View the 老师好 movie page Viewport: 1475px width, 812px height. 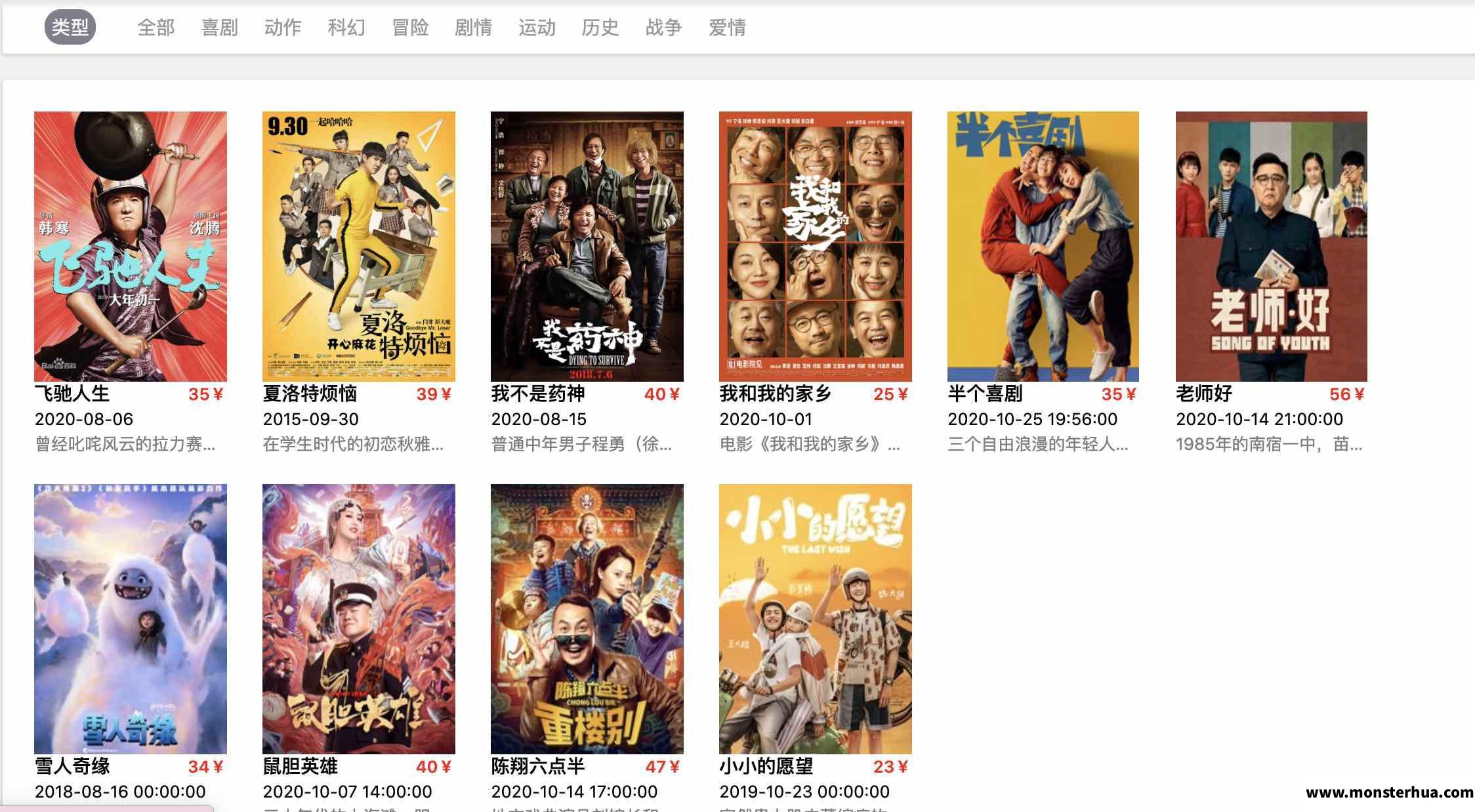click(1272, 247)
